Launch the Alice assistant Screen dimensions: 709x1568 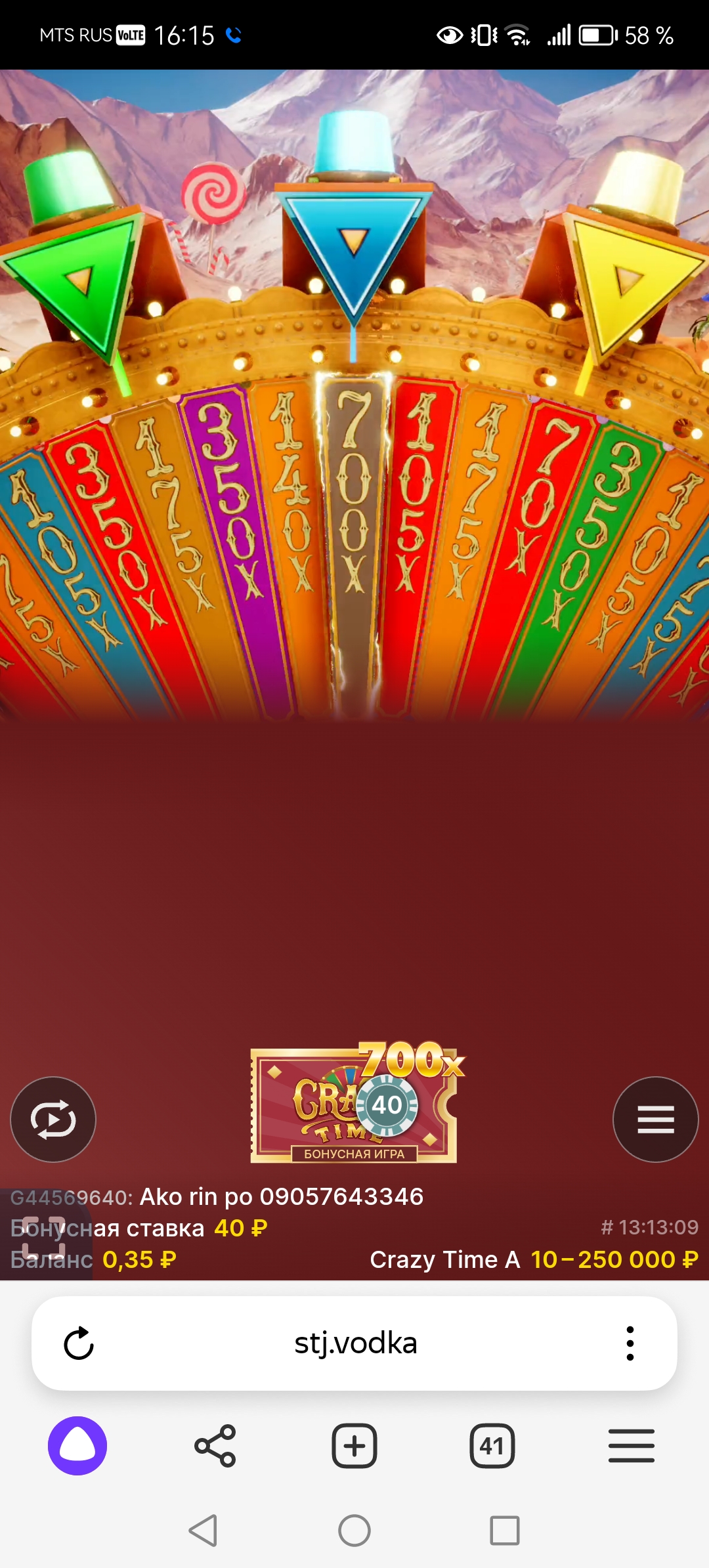pos(77,1446)
